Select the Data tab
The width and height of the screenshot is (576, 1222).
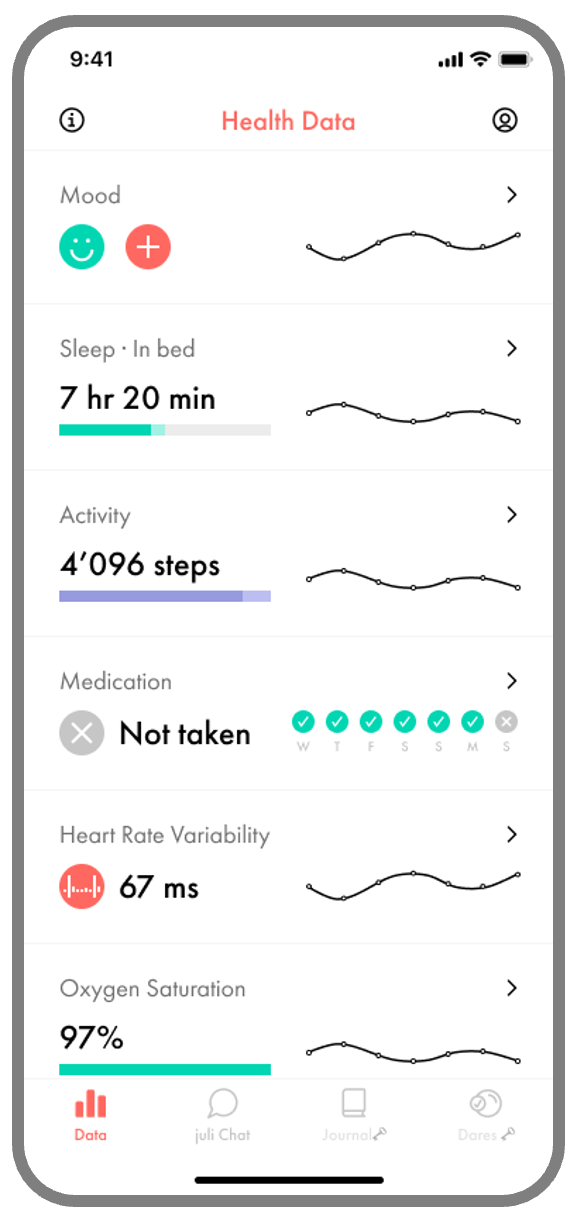pyautogui.click(x=90, y=1115)
